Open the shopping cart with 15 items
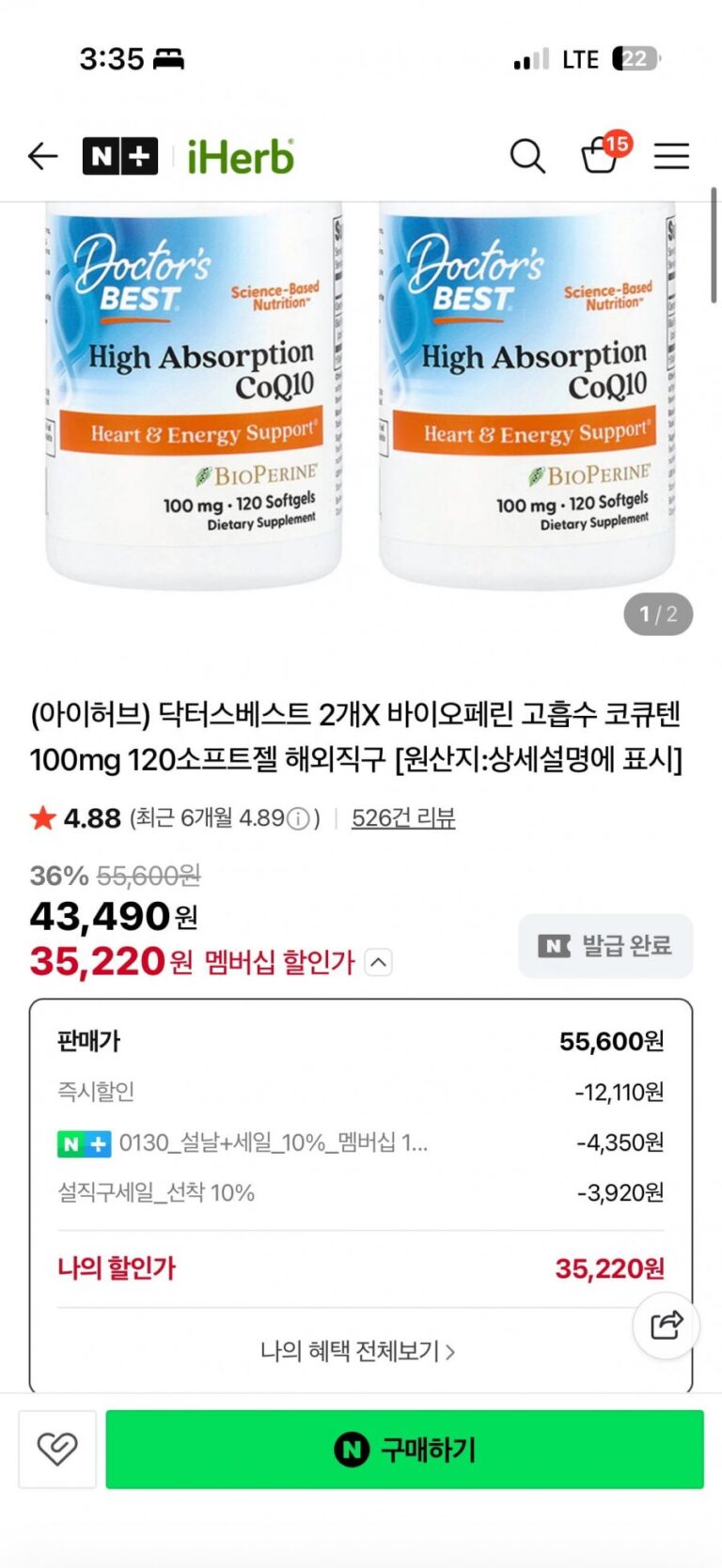 point(601,155)
